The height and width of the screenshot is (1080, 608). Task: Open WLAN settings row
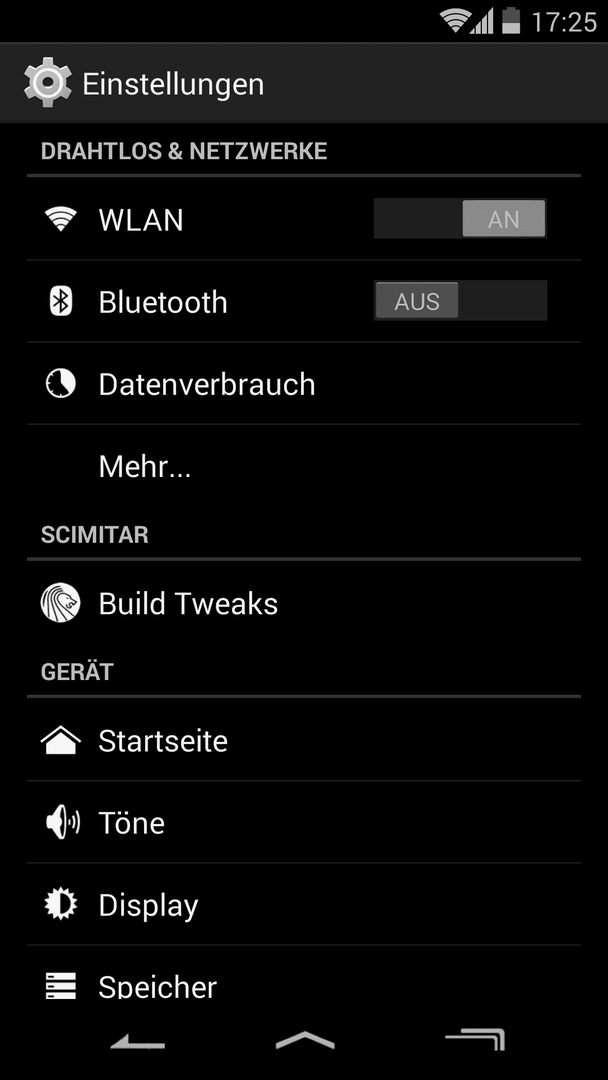(x=304, y=220)
